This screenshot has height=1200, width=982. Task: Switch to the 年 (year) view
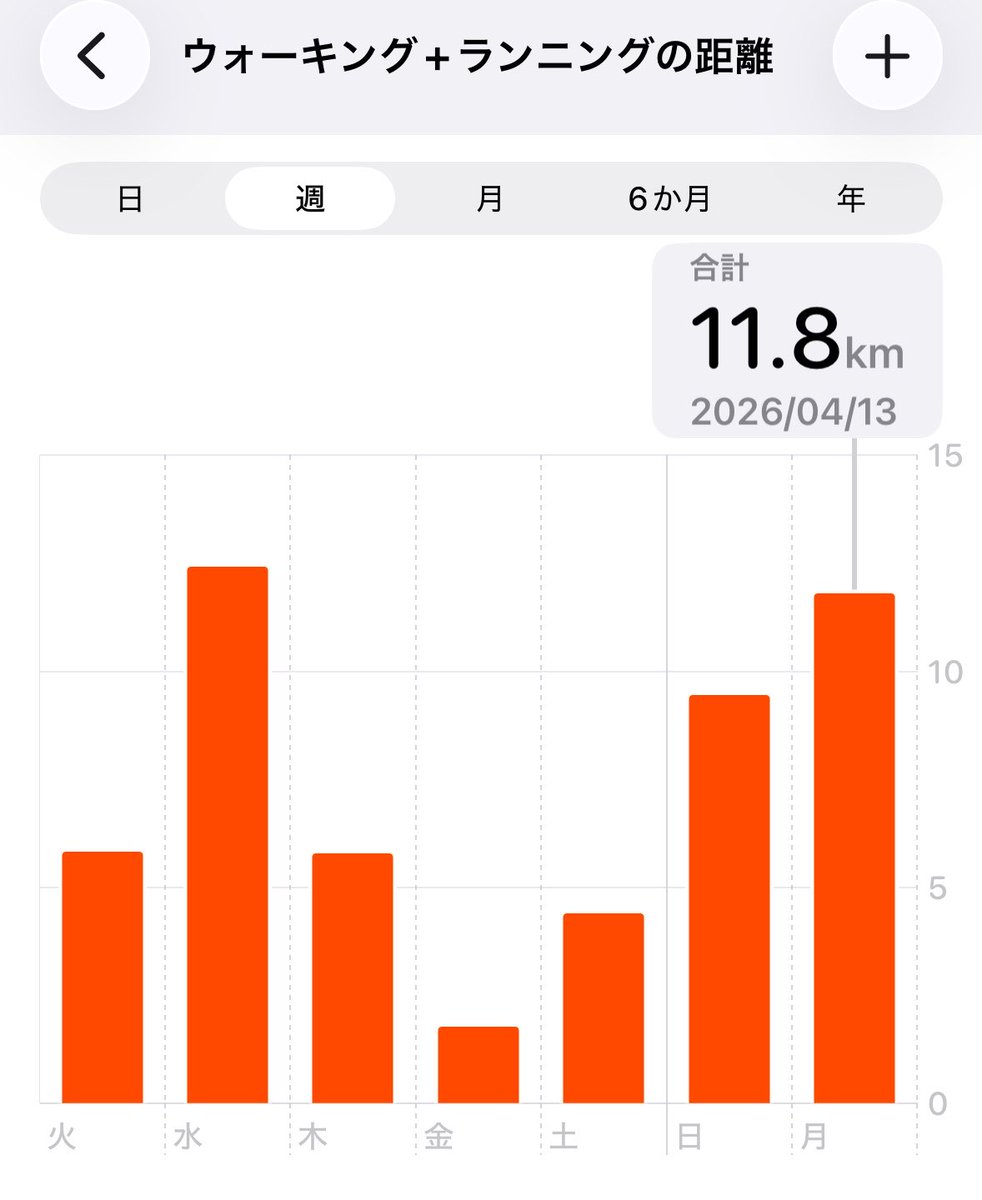click(x=851, y=199)
